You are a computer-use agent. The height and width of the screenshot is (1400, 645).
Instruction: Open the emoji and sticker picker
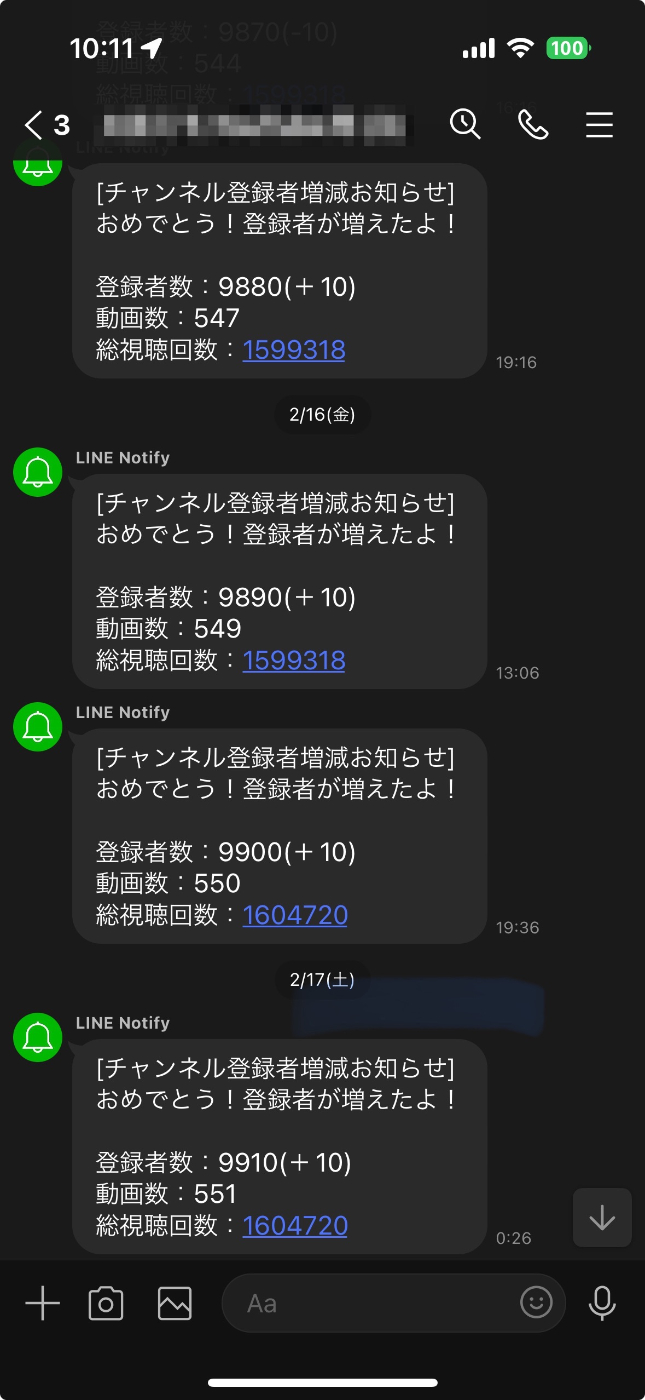point(537,1302)
